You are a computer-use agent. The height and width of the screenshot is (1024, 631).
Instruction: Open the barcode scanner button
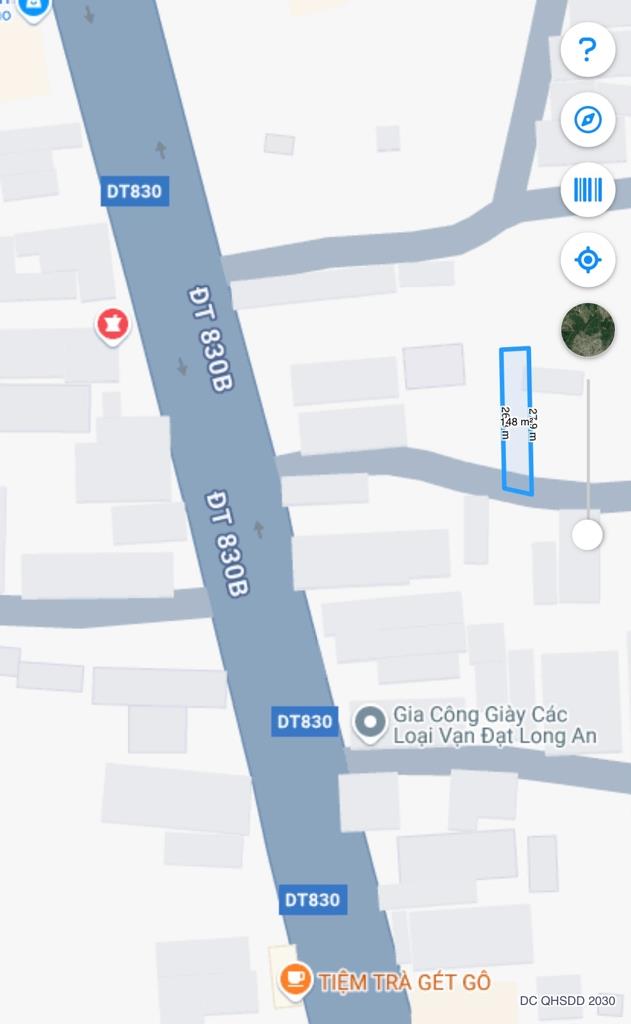(588, 190)
